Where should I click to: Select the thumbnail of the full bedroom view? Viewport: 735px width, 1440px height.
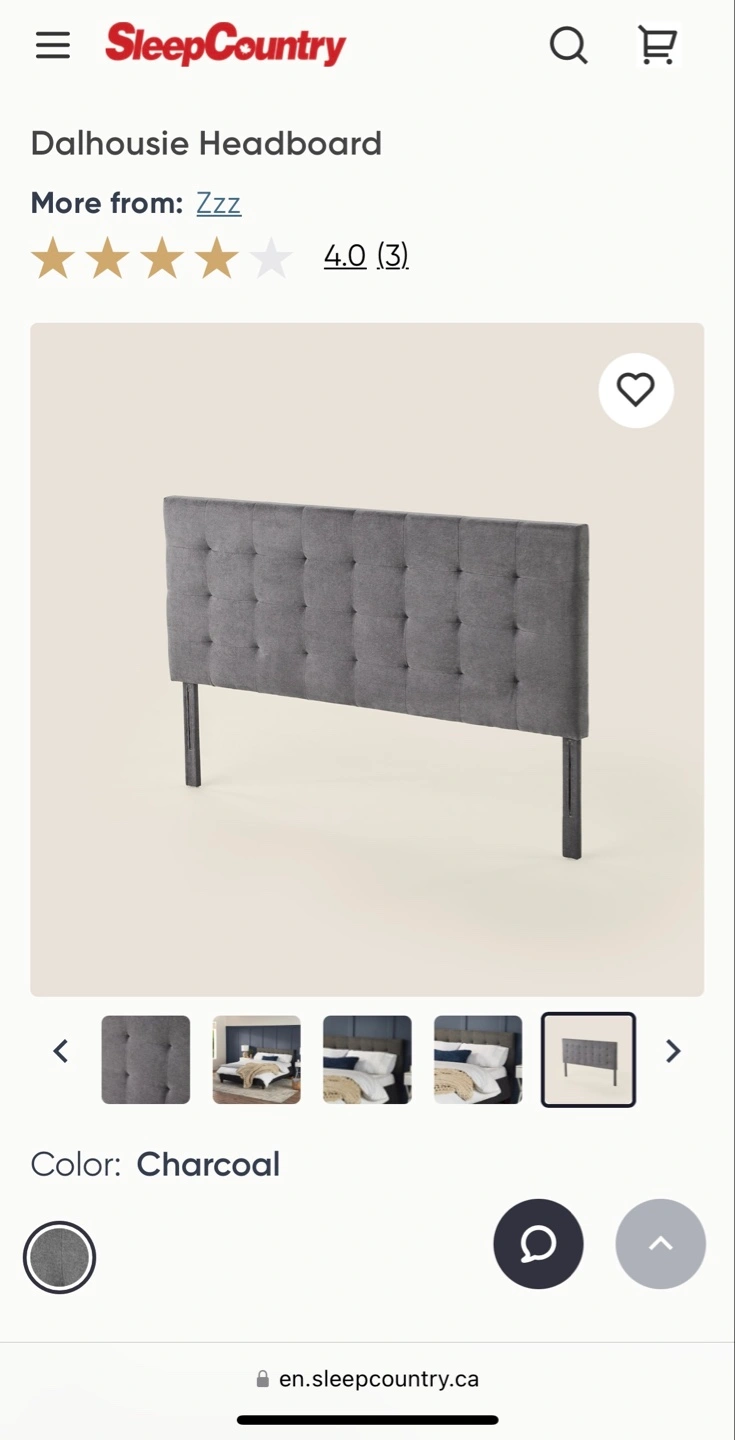[x=257, y=1060]
